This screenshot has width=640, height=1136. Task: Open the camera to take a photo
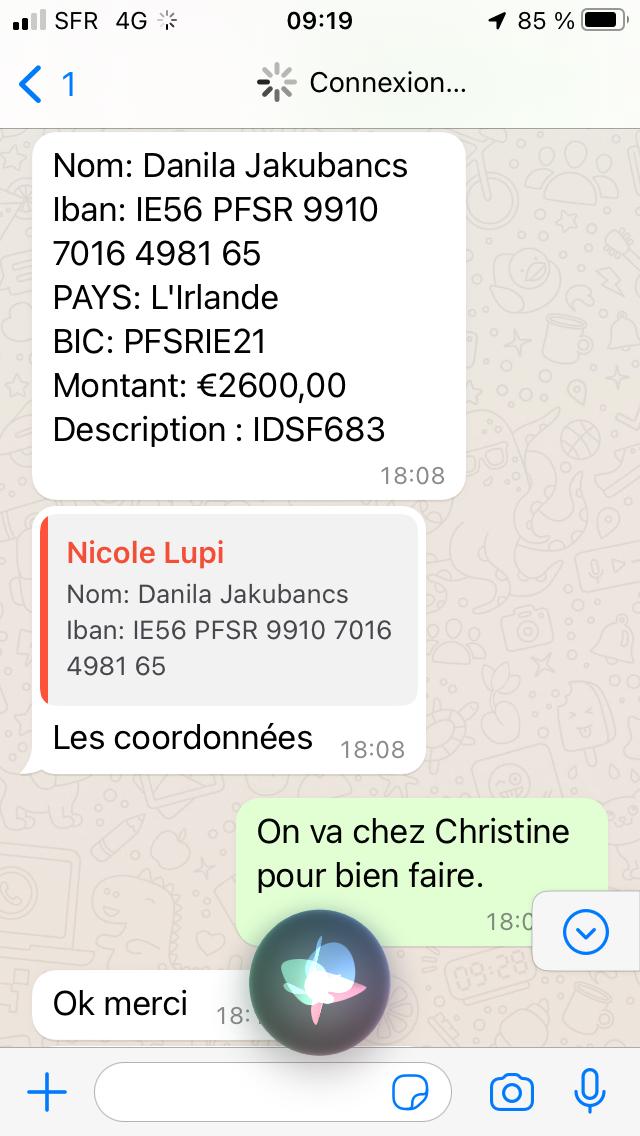[x=512, y=1093]
